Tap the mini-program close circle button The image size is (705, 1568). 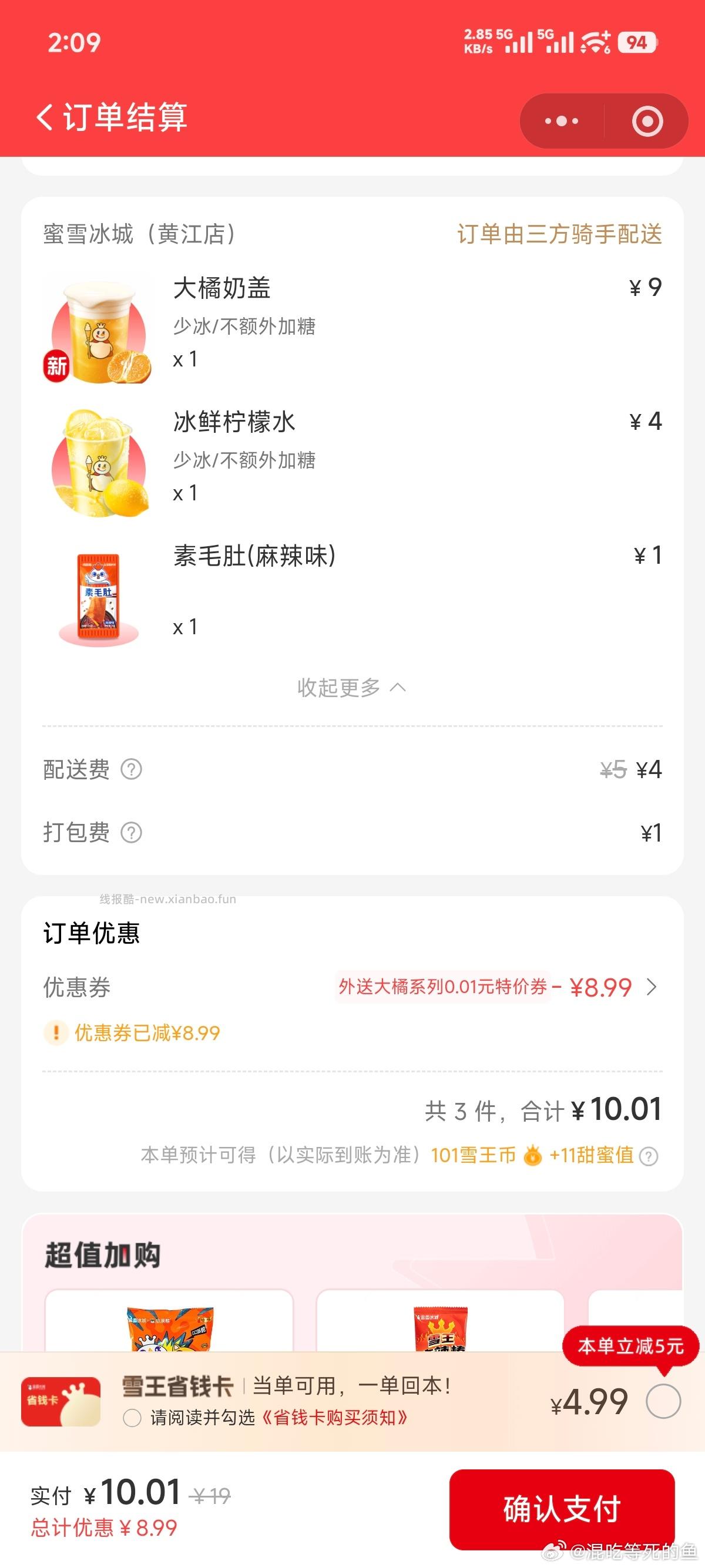647,120
